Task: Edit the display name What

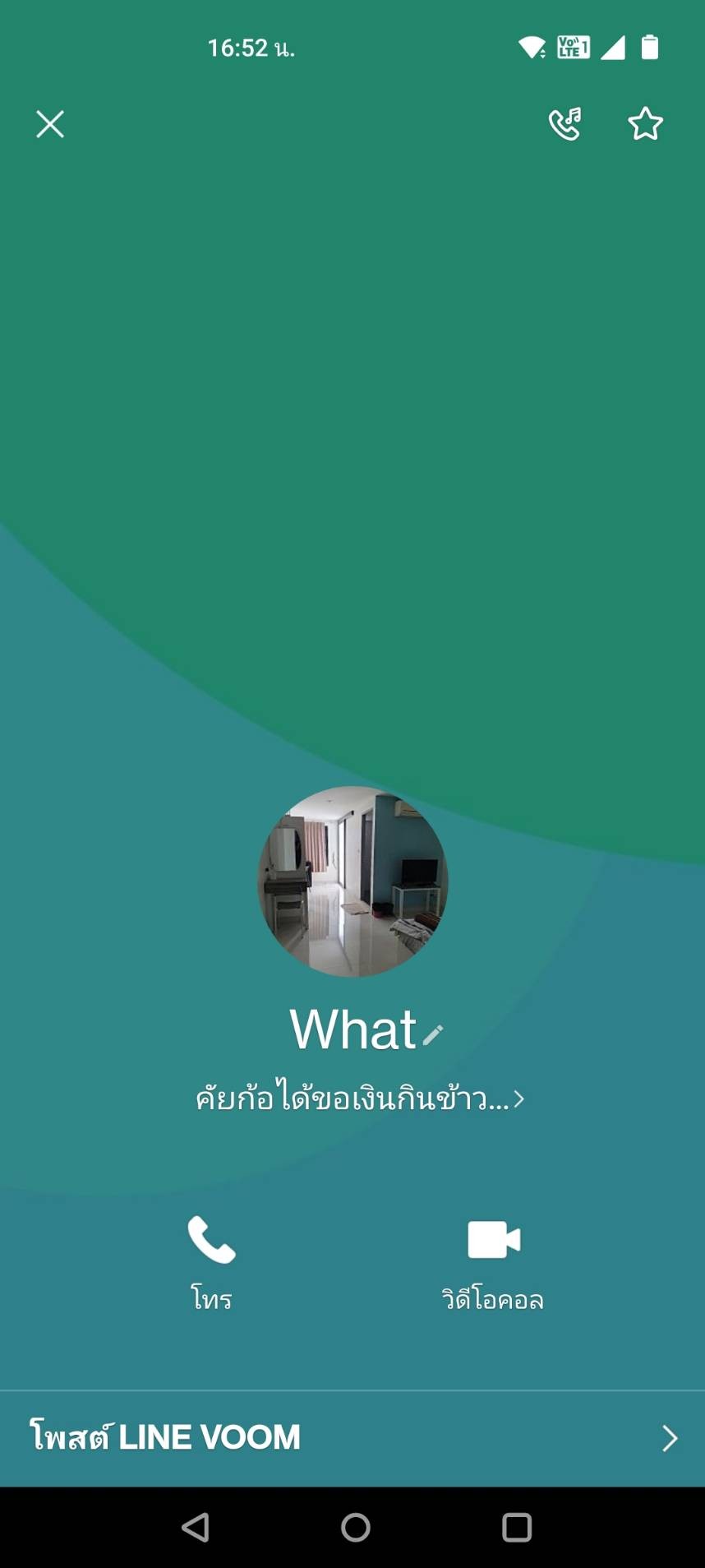Action: 433,1034
